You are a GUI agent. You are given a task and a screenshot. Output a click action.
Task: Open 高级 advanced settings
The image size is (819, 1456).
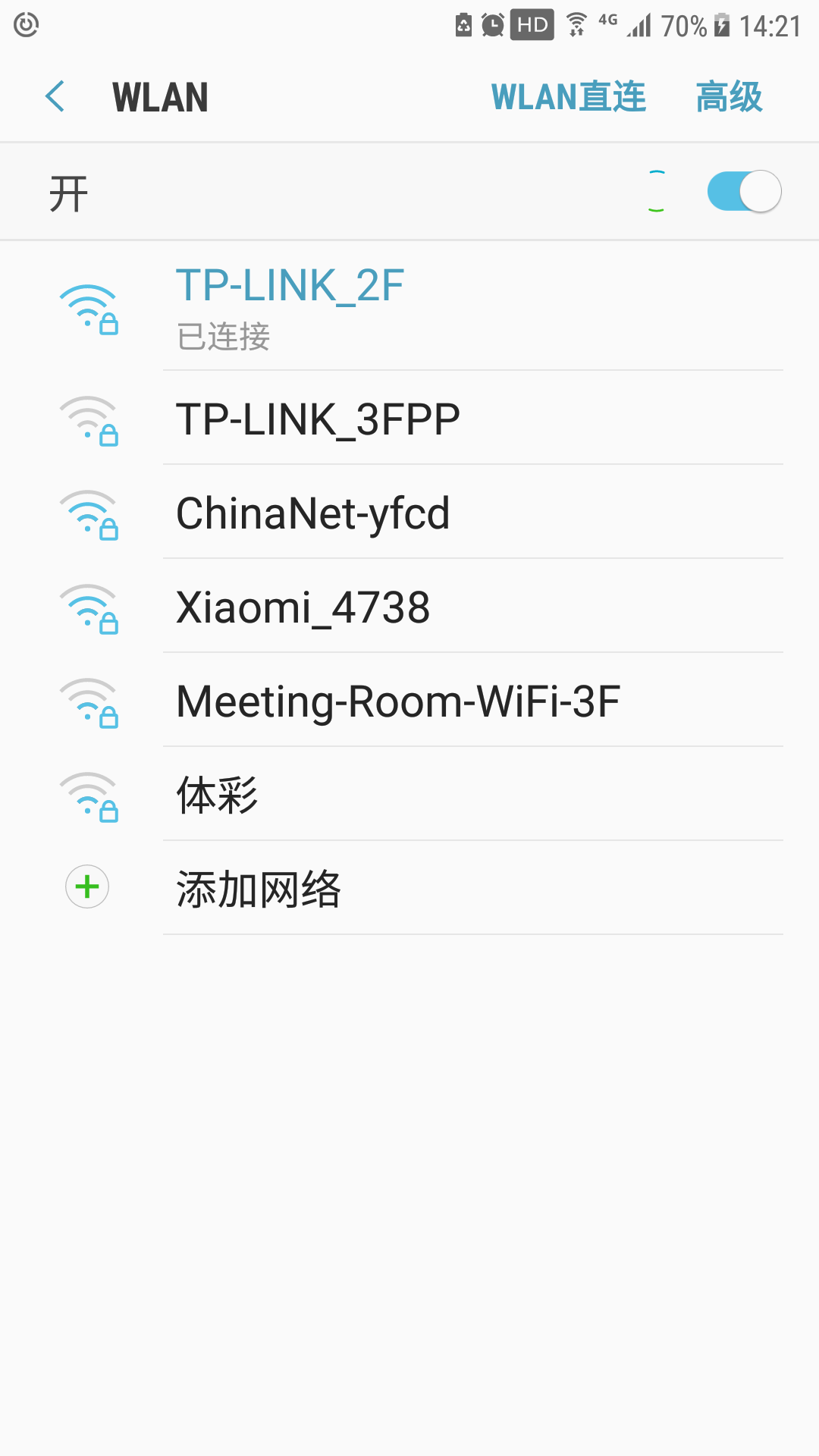coord(729,97)
